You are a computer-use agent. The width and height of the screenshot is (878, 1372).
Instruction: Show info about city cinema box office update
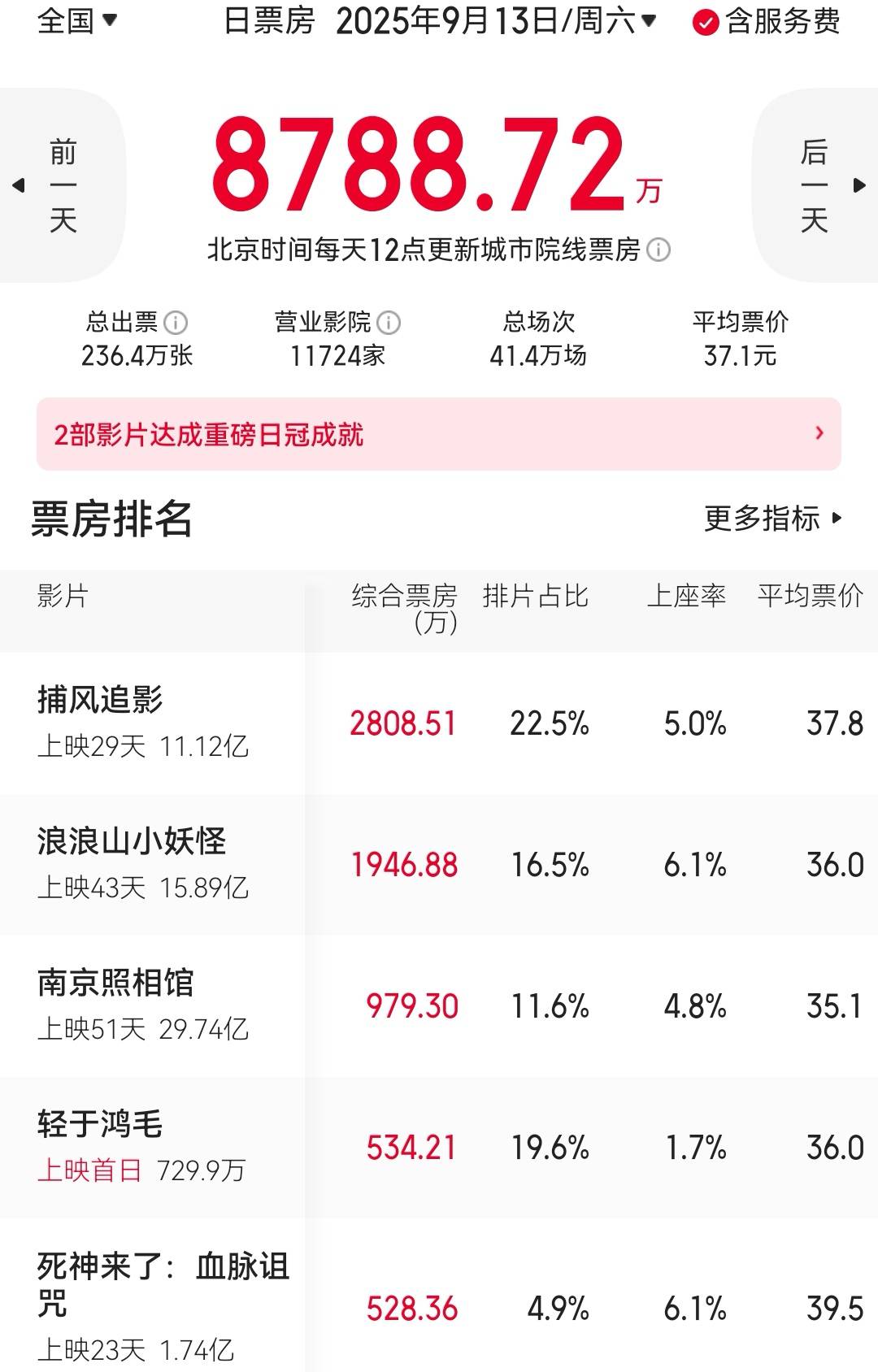click(658, 250)
